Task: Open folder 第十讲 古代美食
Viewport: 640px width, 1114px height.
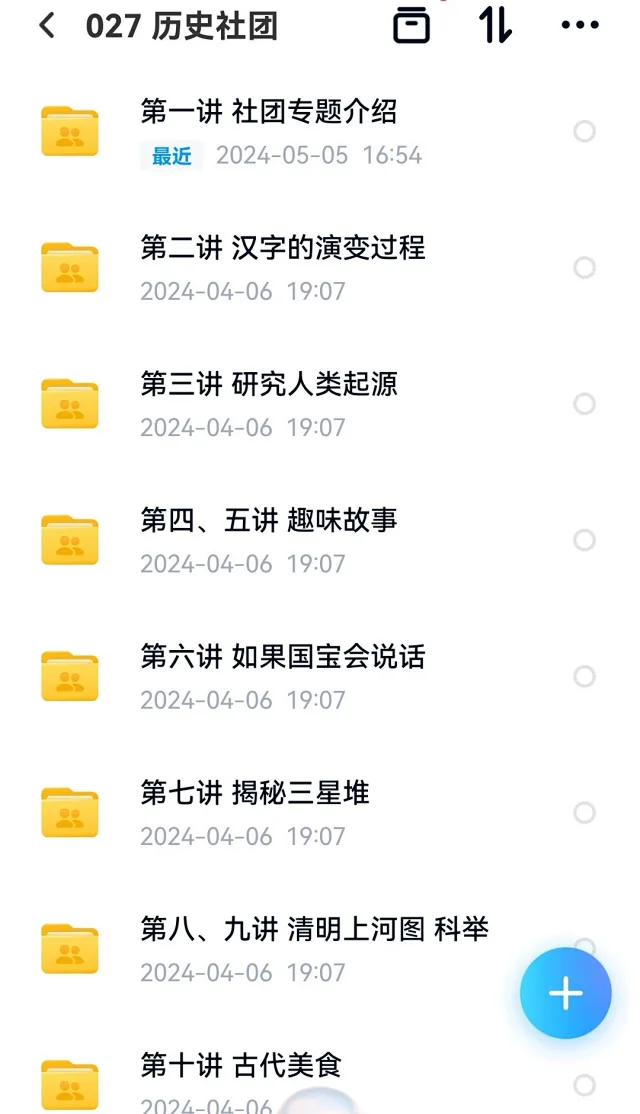Action: tap(241, 1066)
